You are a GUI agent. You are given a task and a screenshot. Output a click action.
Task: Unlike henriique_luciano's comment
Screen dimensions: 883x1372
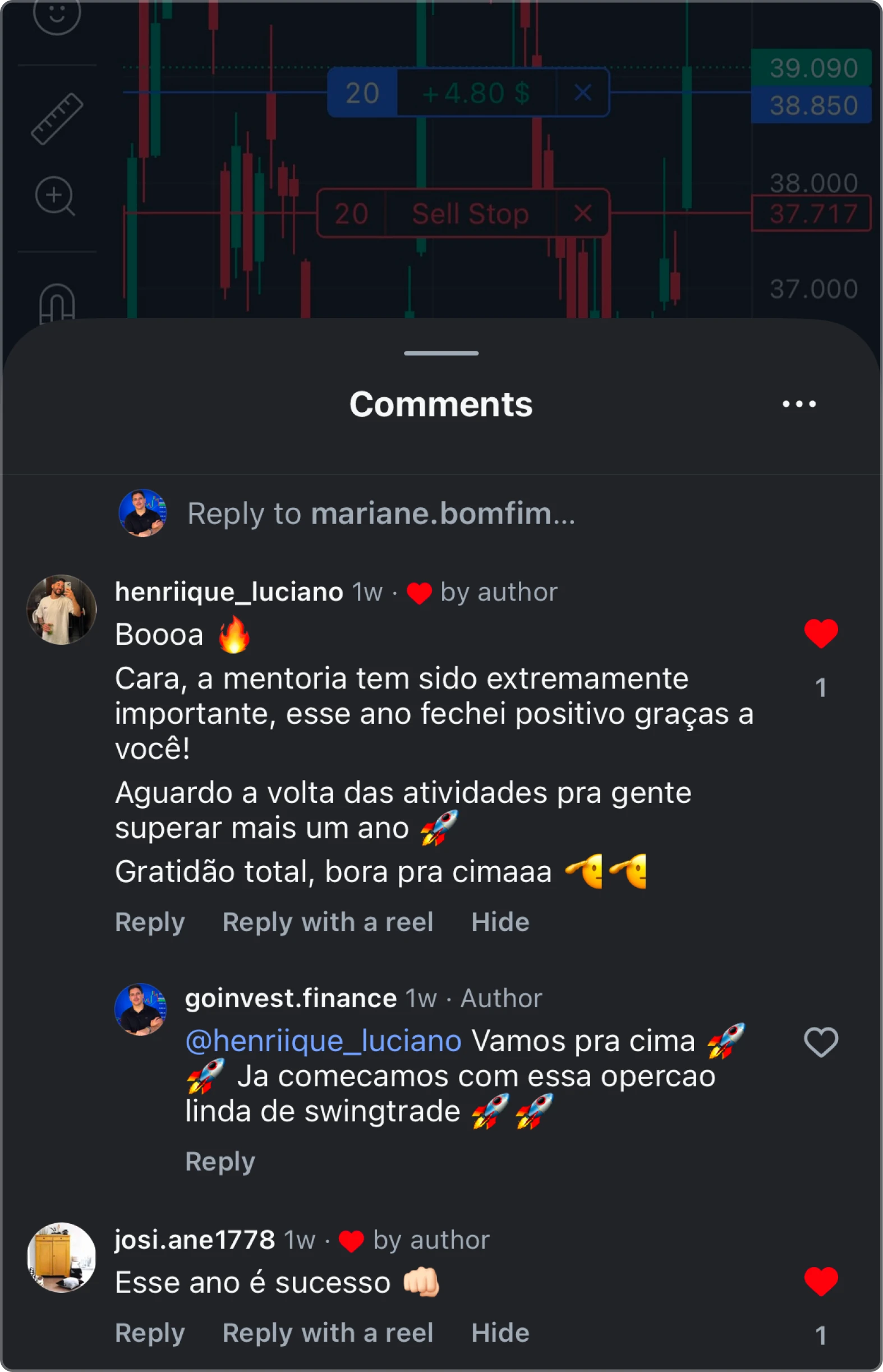(821, 634)
